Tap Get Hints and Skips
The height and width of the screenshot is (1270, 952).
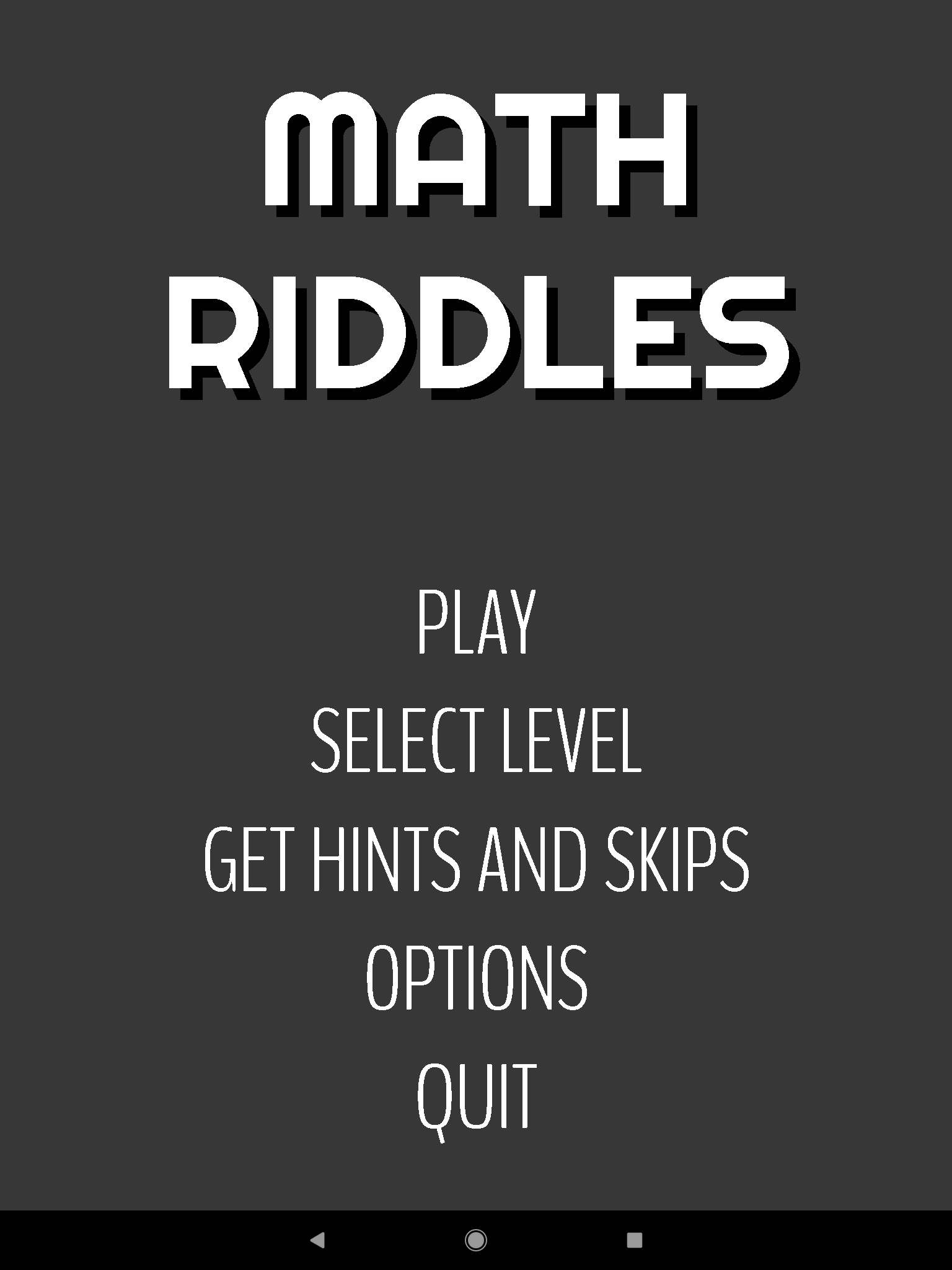(475, 859)
